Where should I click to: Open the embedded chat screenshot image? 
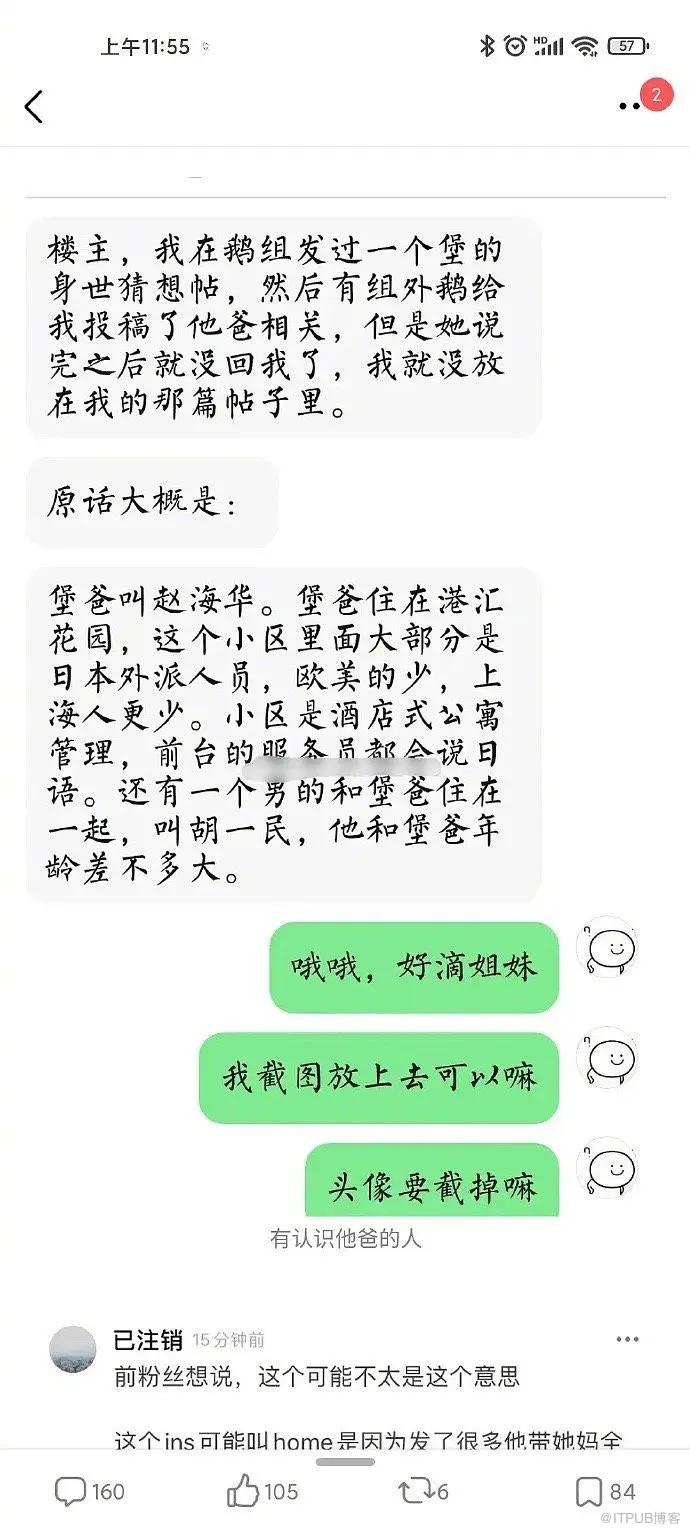tap(345, 700)
